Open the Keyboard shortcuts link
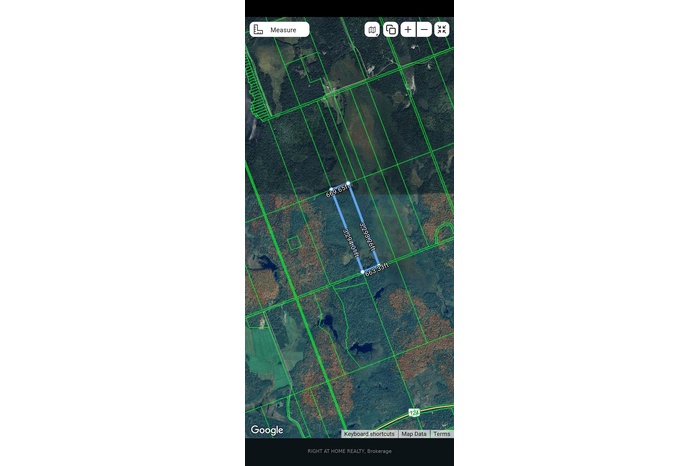Image resolution: width=700 pixels, height=466 pixels. (369, 434)
